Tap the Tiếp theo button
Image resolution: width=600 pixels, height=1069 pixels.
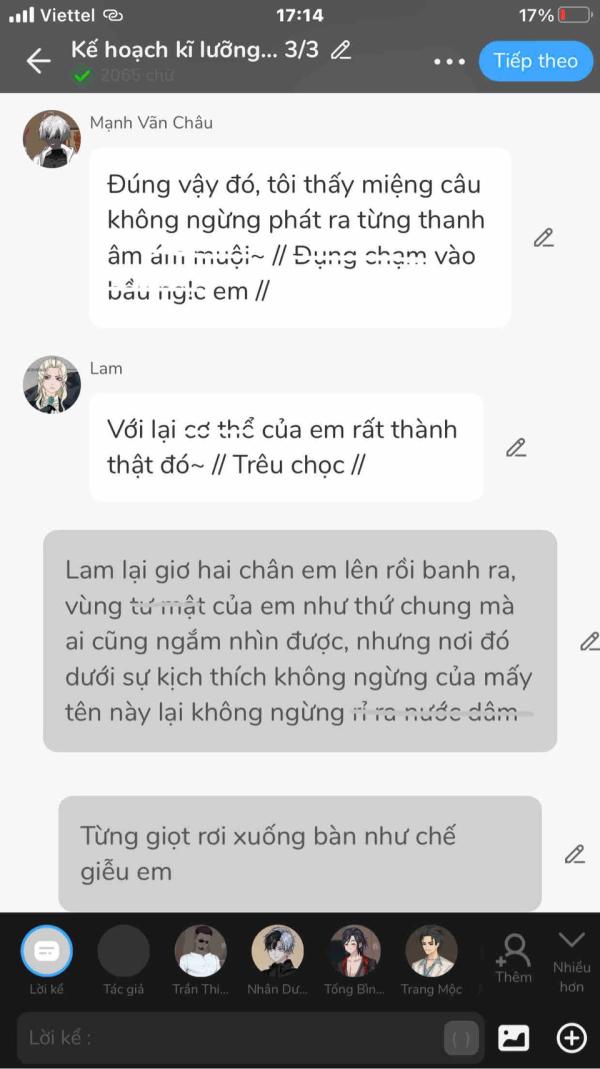[x=535, y=61]
